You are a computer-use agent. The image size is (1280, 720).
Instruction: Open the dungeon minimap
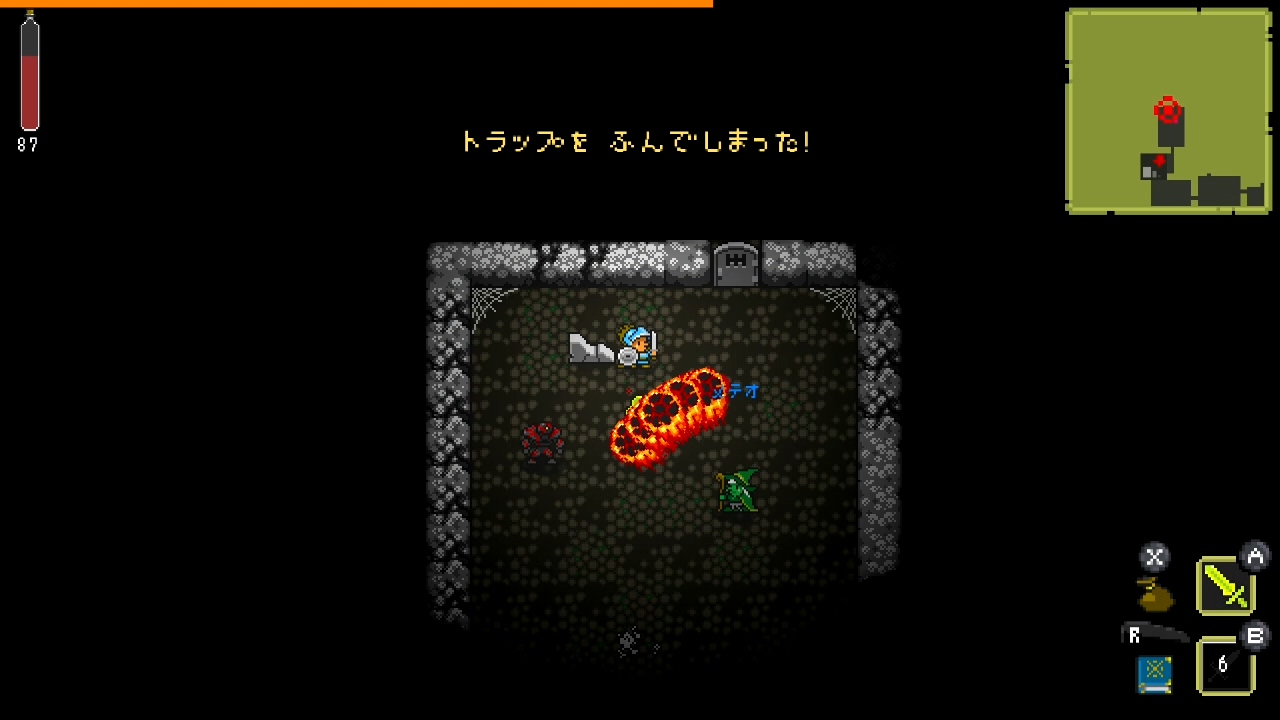1168,111
